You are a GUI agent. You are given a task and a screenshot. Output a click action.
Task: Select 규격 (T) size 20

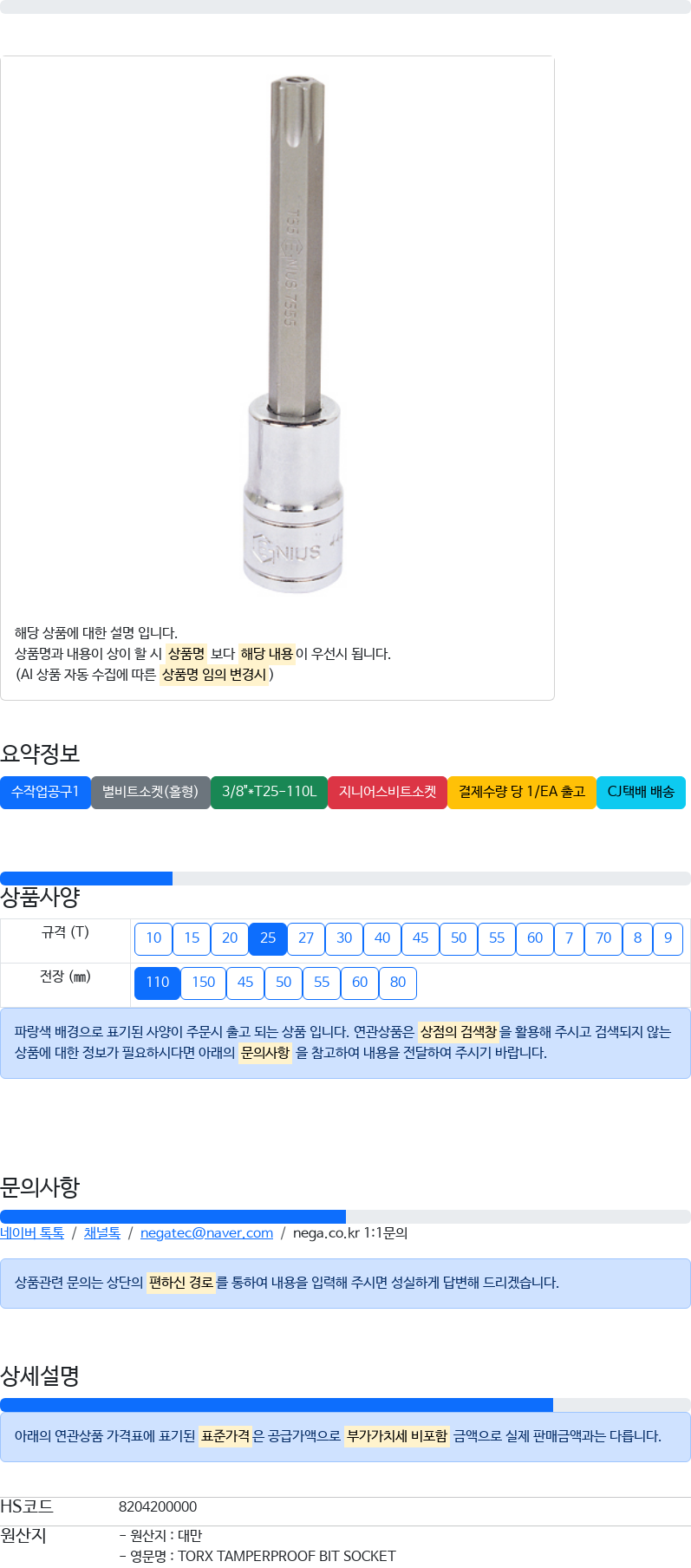230,938
